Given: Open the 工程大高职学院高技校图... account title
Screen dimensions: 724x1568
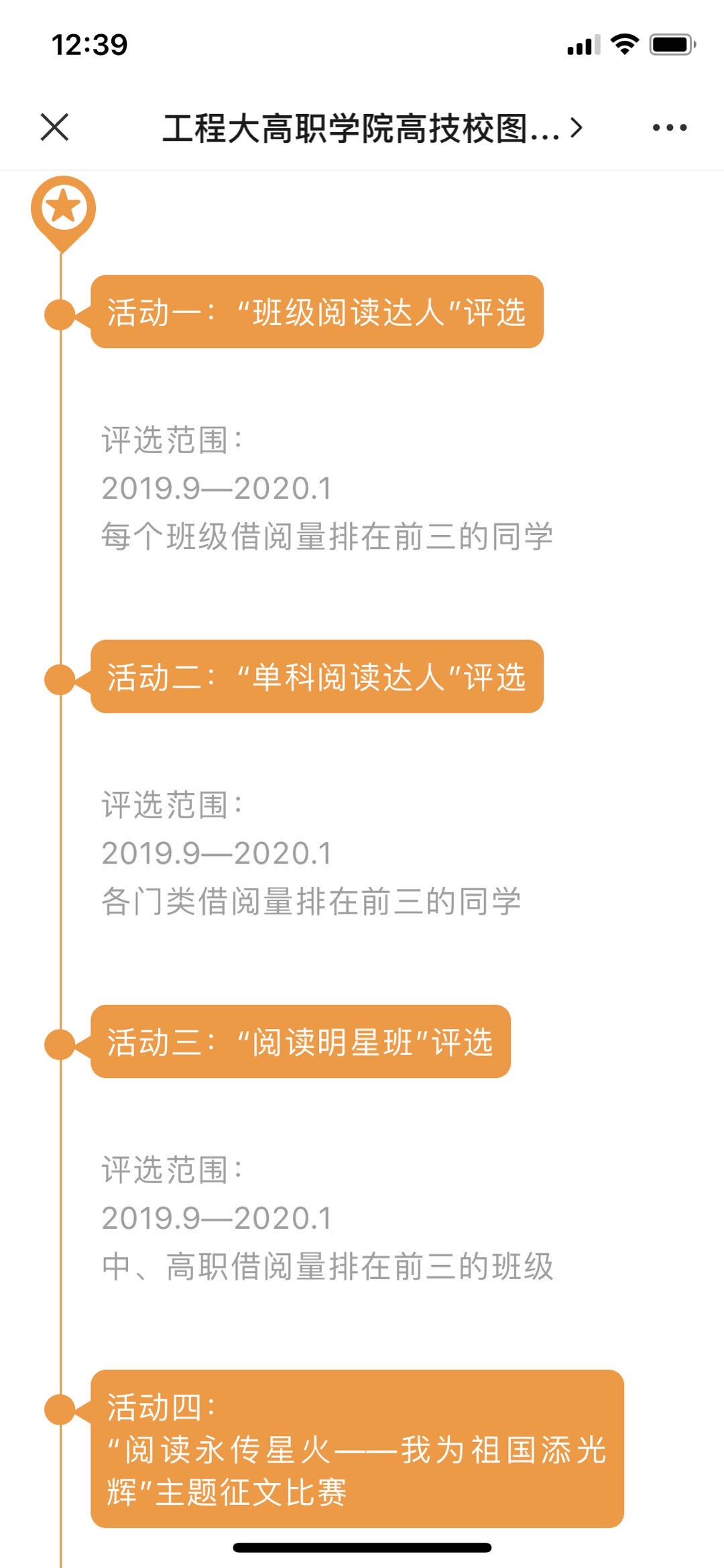Looking at the screenshot, I should [x=373, y=128].
